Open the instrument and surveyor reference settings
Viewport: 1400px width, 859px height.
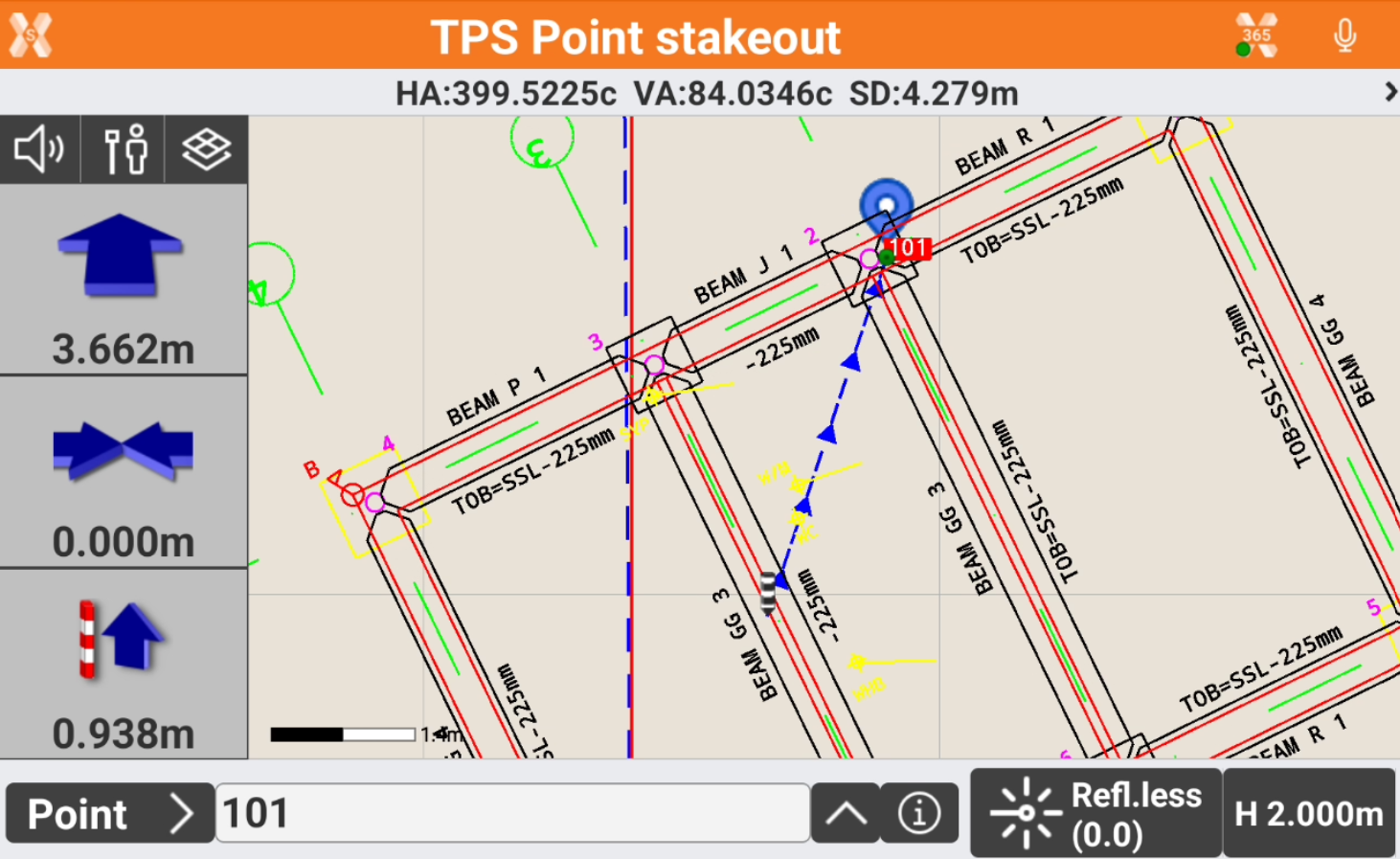[x=124, y=149]
